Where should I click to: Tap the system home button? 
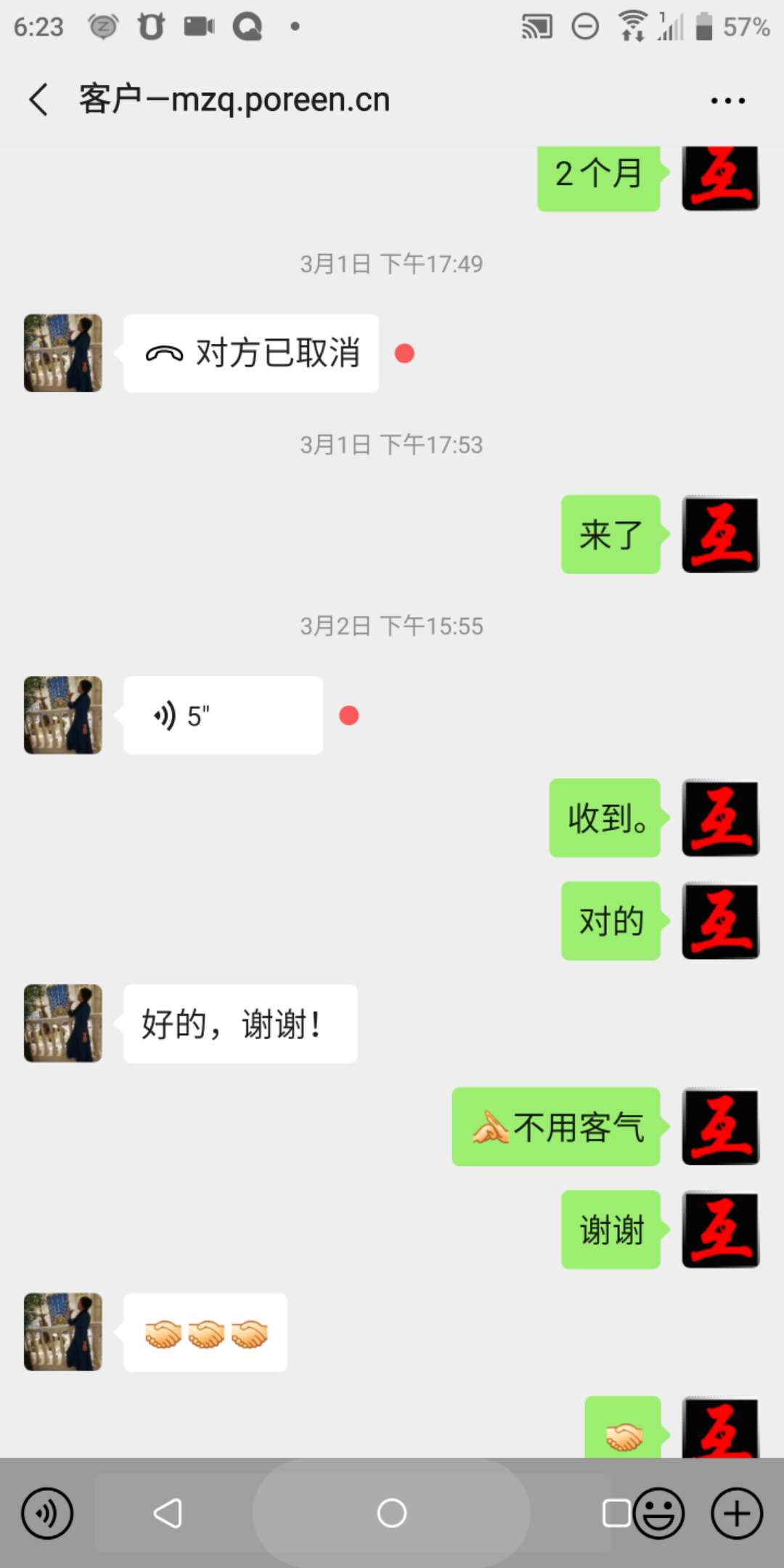coord(391,1514)
